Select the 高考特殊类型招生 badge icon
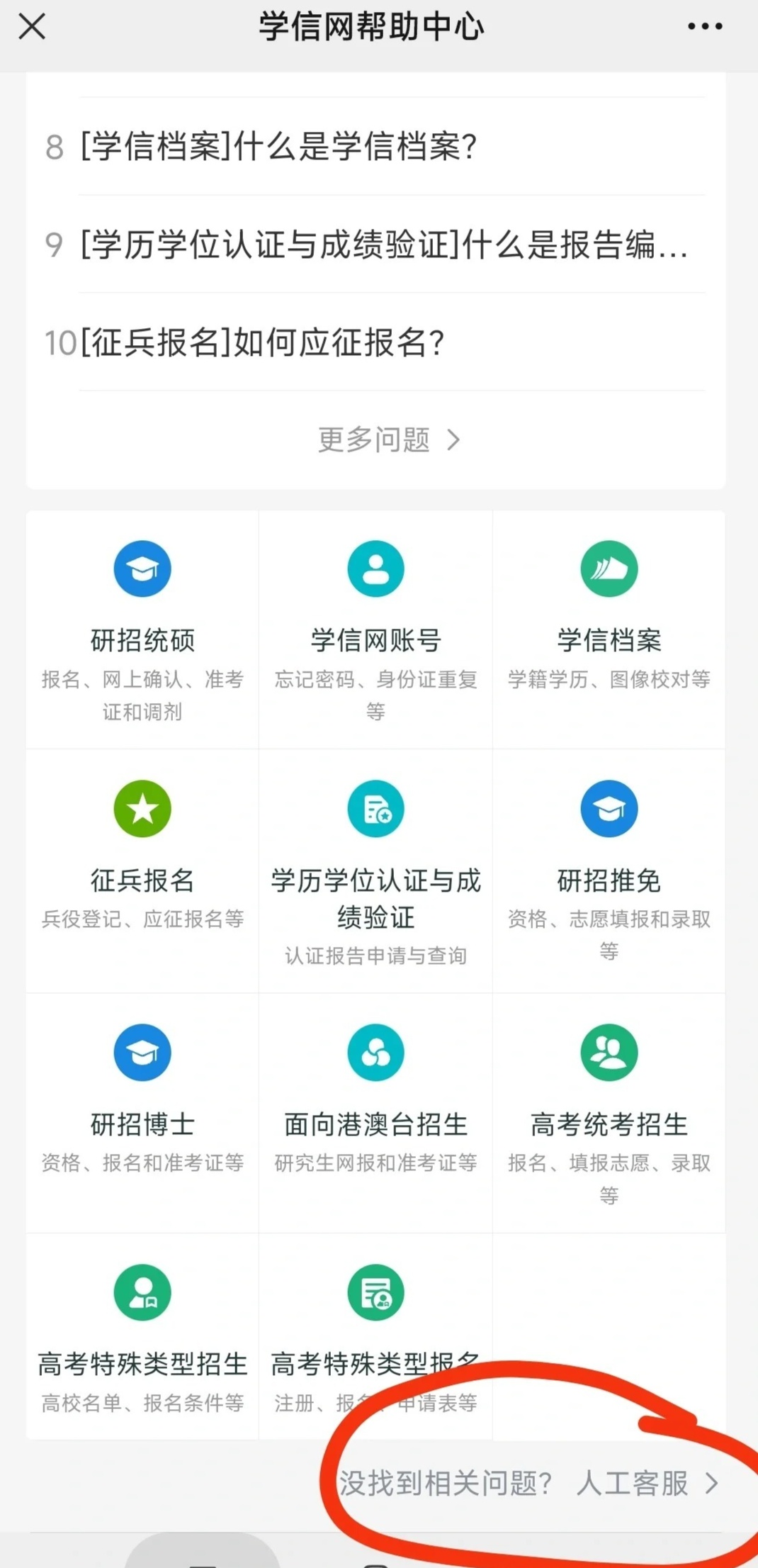758x1568 pixels. click(x=142, y=1292)
